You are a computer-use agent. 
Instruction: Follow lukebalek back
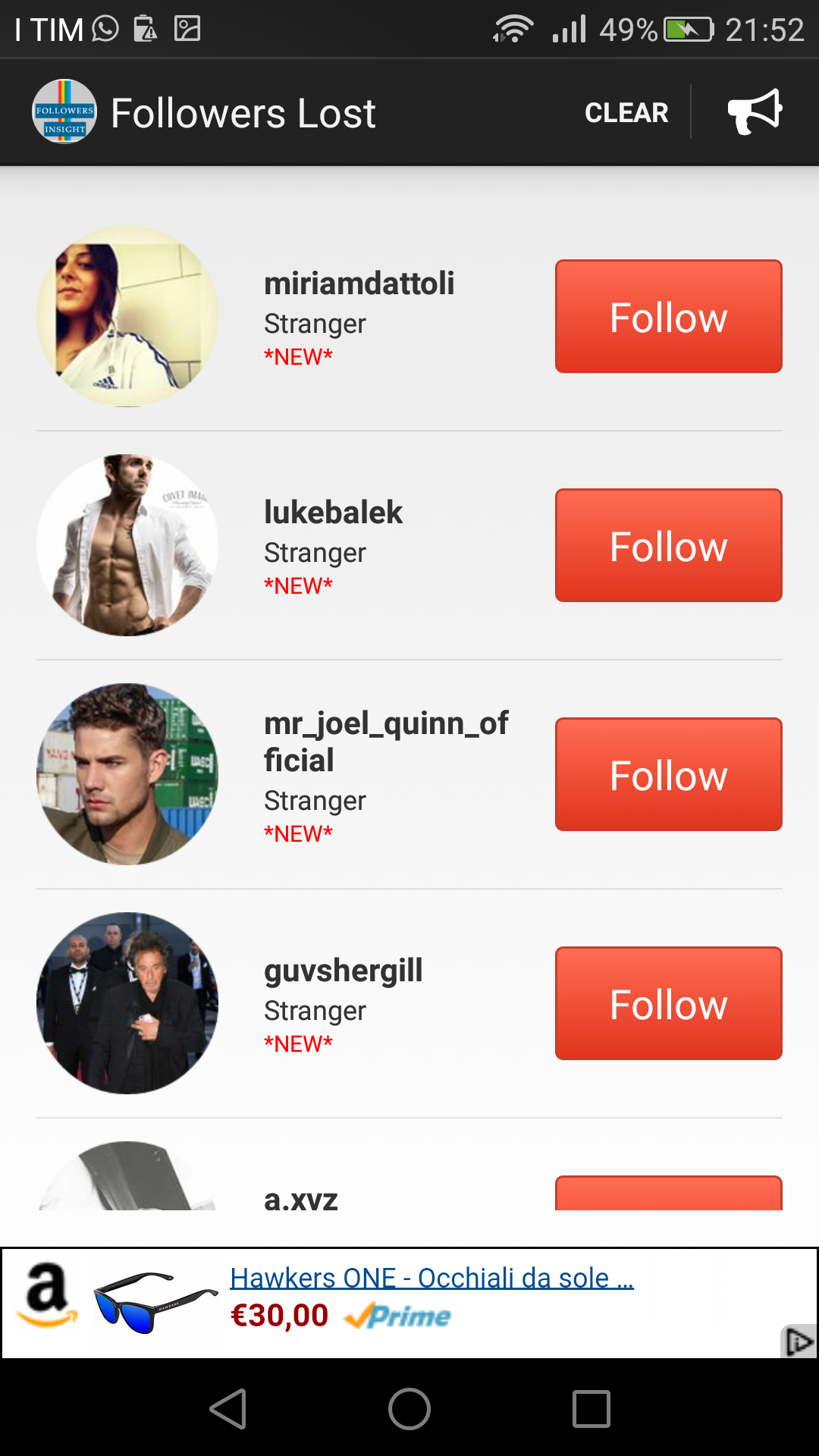pos(668,545)
